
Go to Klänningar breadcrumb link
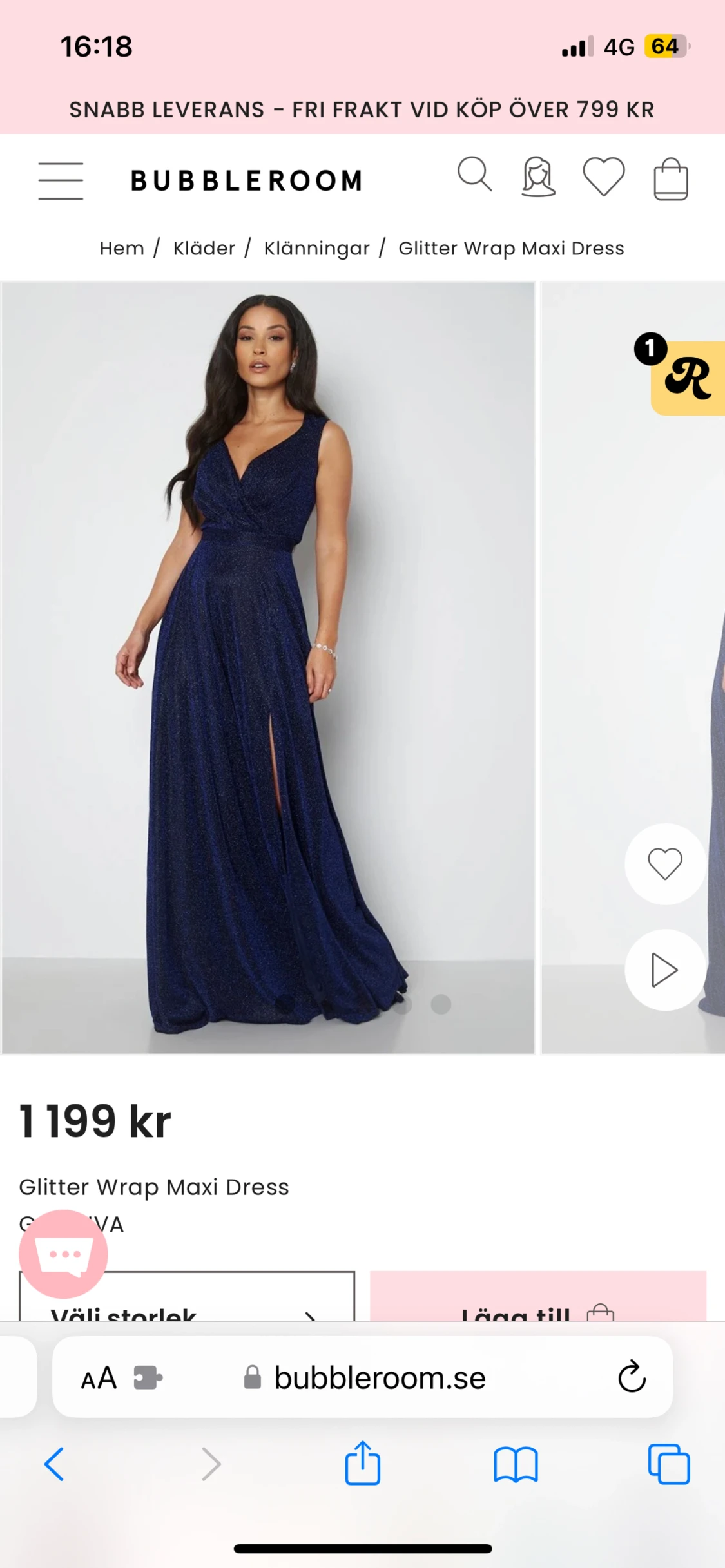(317, 248)
